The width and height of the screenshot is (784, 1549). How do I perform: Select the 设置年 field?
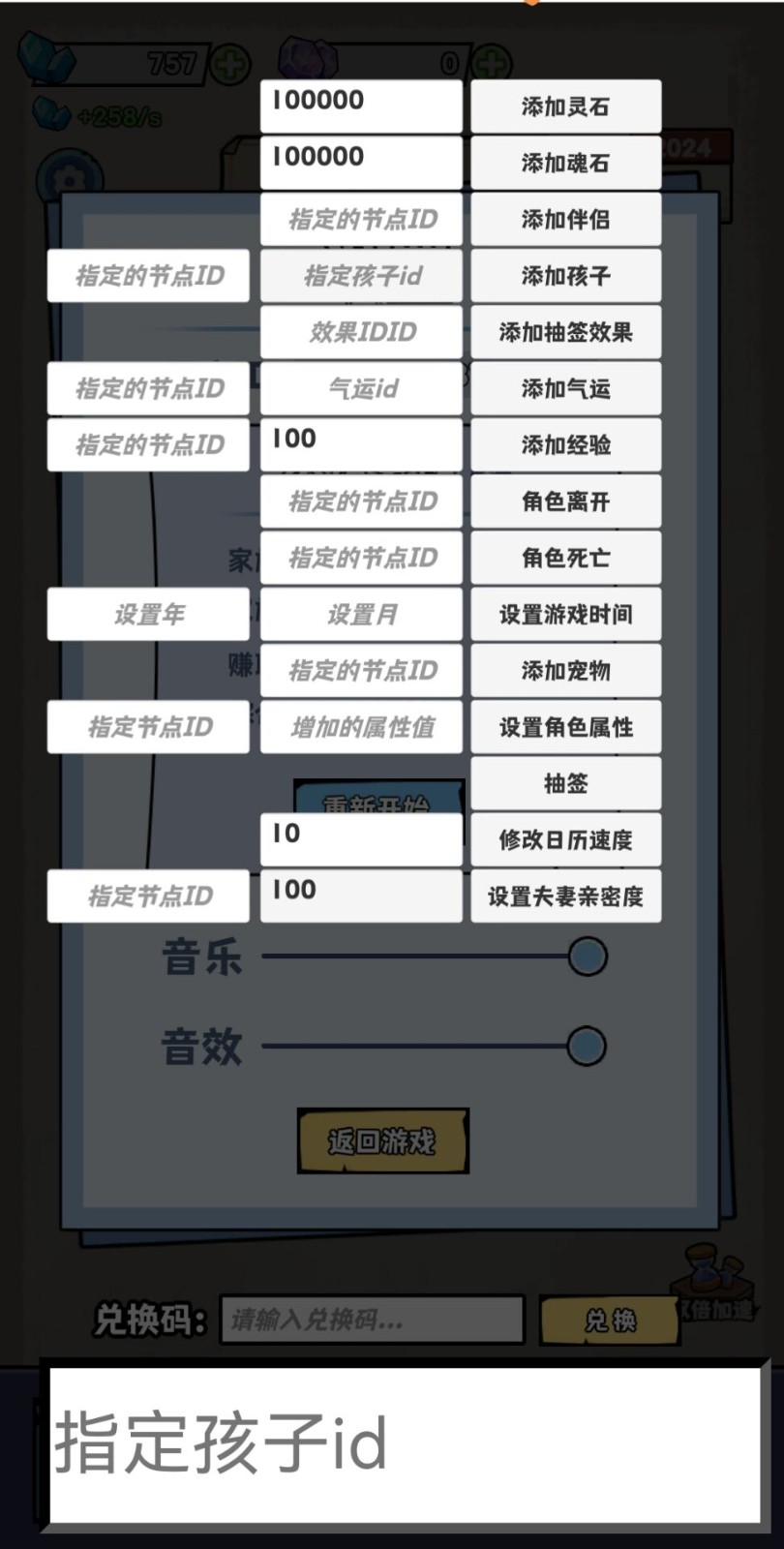tap(148, 614)
